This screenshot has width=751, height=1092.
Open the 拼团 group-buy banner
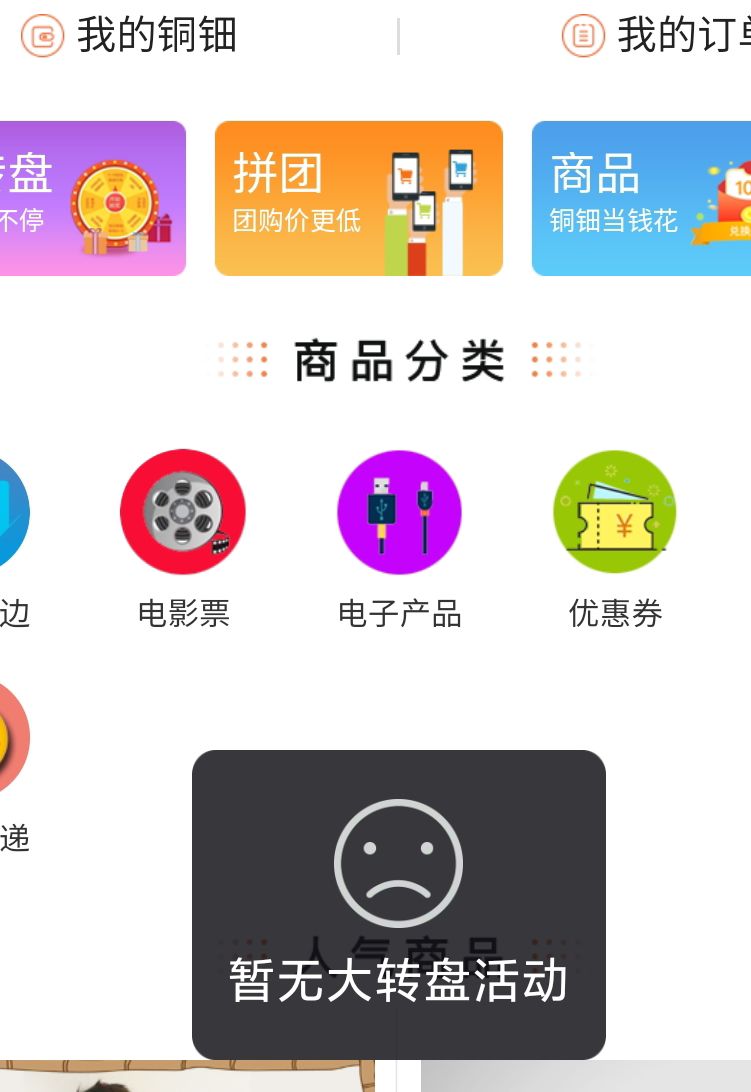tap(358, 198)
